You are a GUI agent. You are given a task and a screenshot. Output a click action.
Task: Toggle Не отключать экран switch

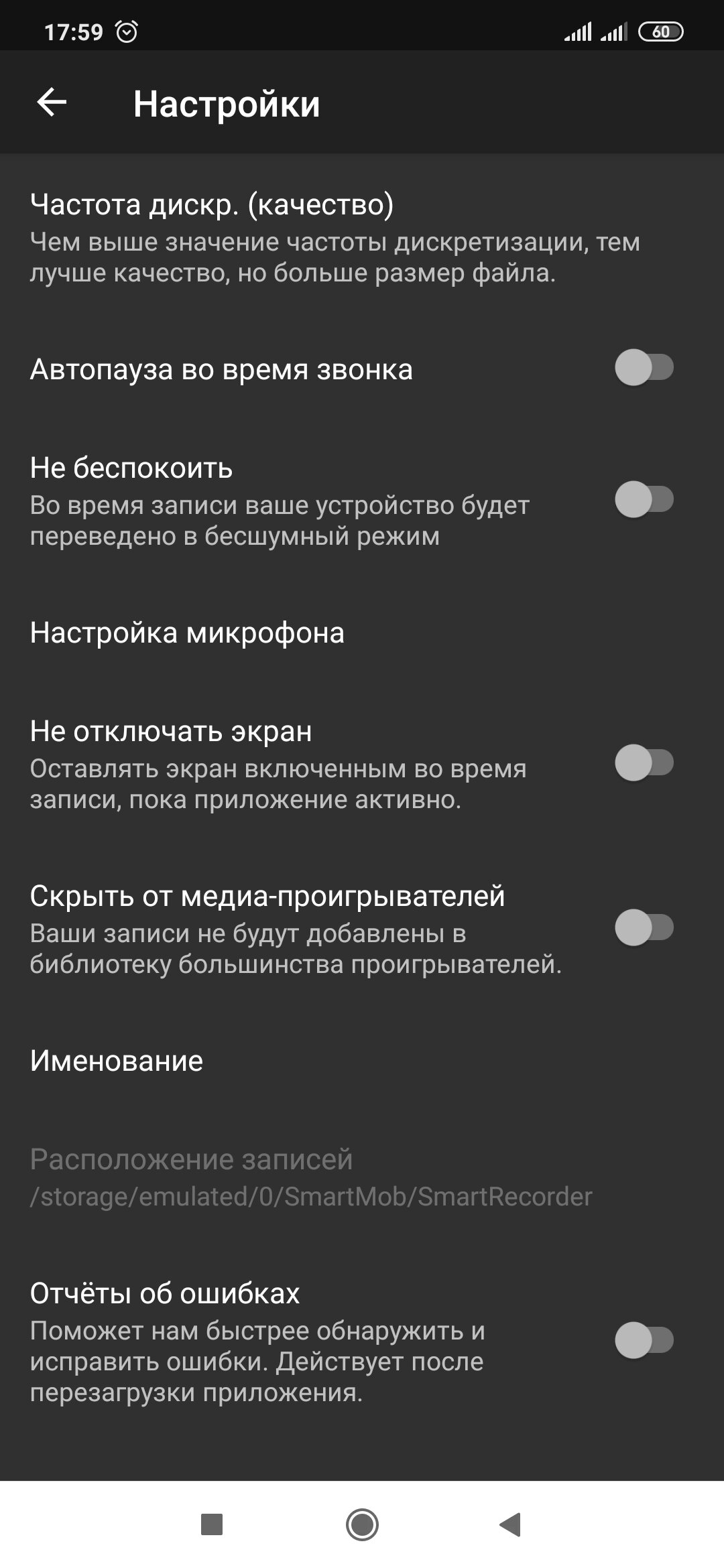[644, 763]
